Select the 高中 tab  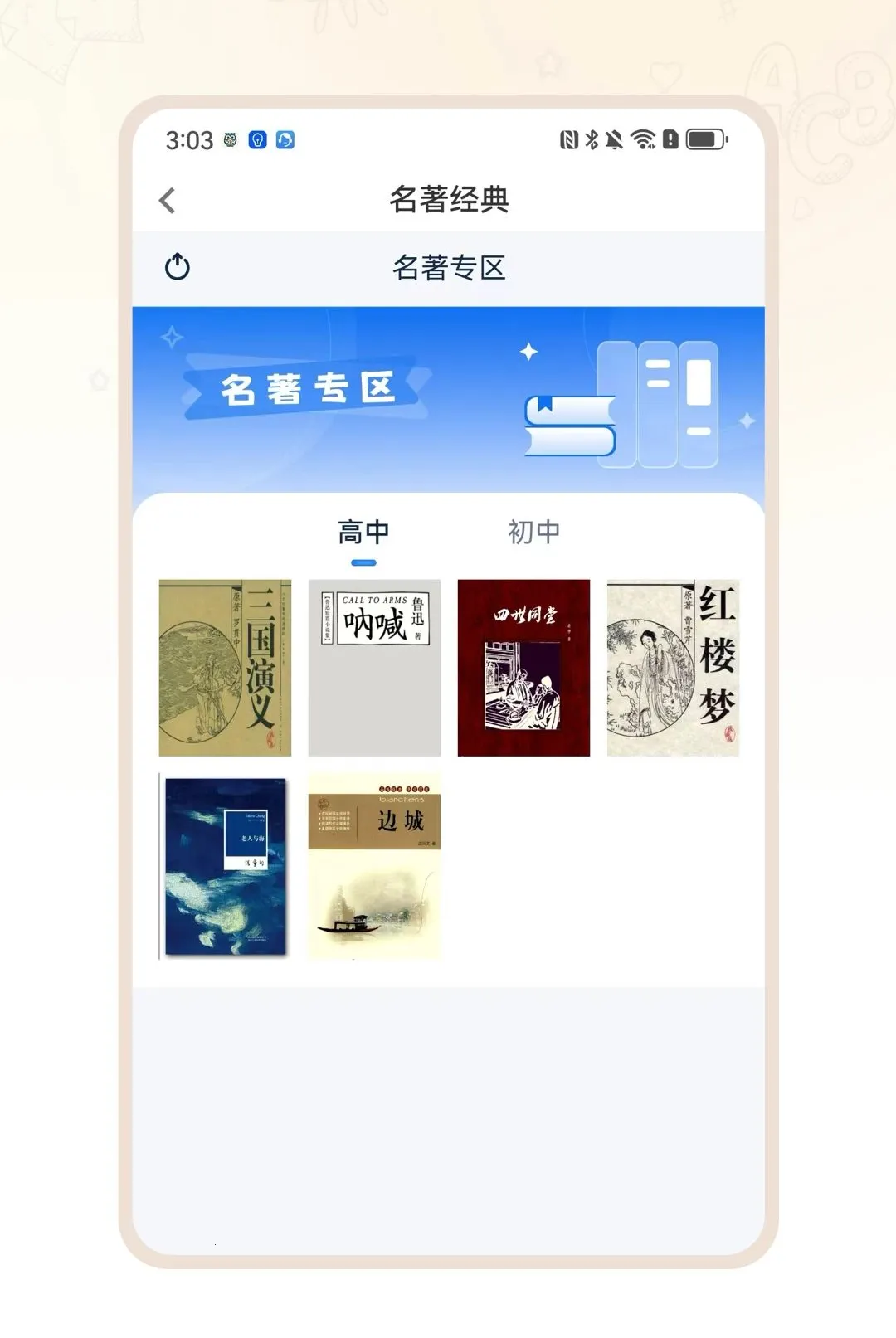(363, 532)
